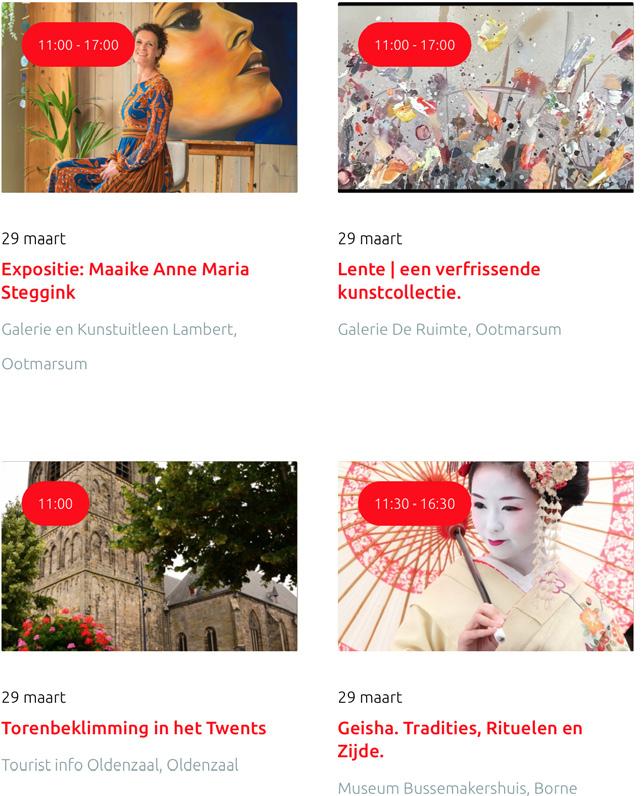The width and height of the screenshot is (642, 796).
Task: Open 'Geisha. Tradities, Rituelen en Zijde' link
Action: pos(460,739)
